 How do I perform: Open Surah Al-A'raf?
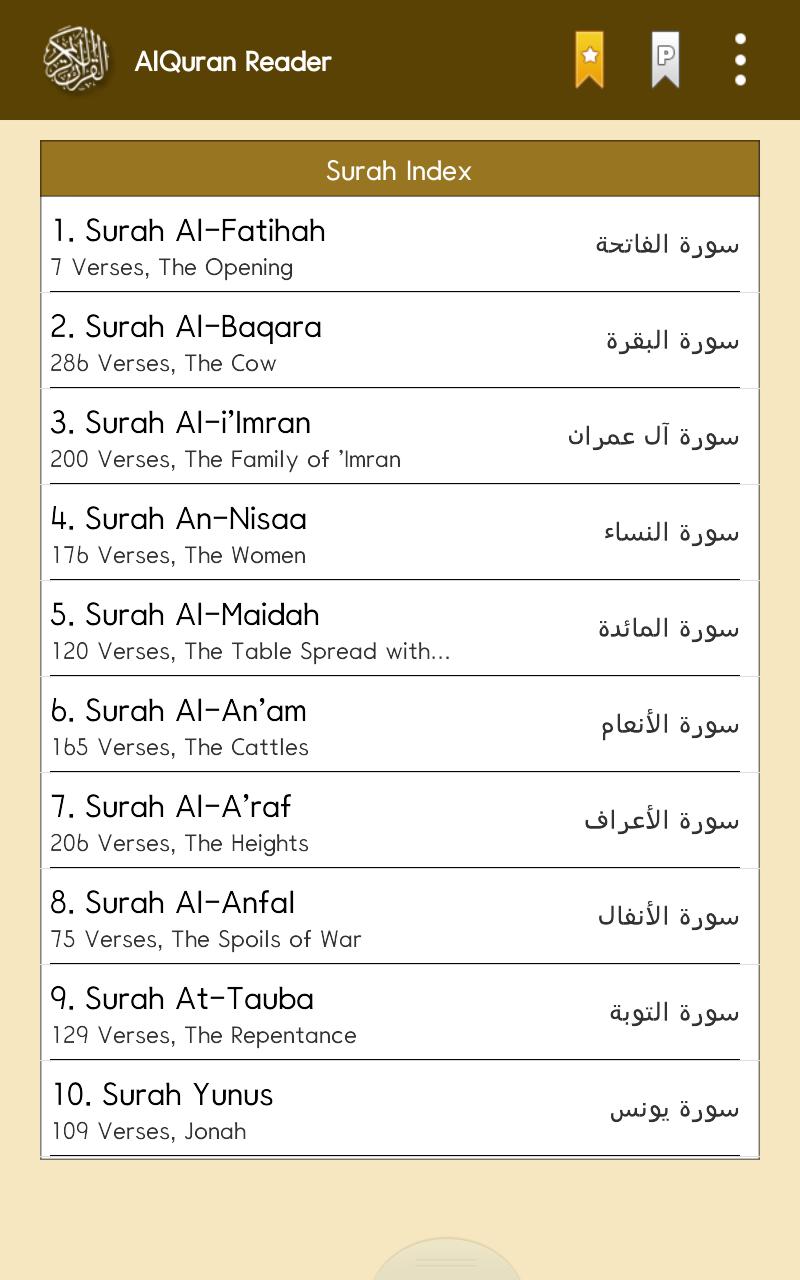click(x=398, y=821)
